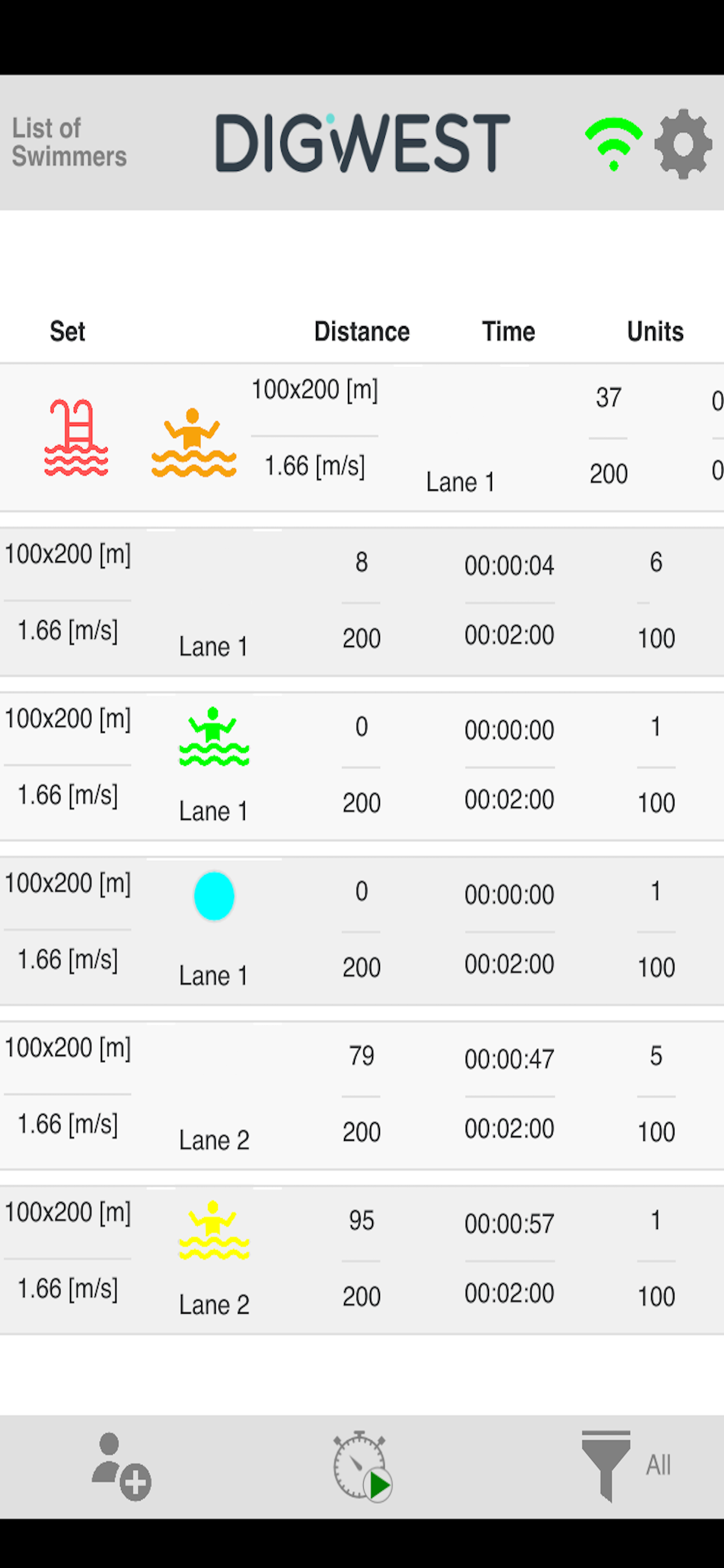This screenshot has height=1568, width=724.
Task: Start the stopwatch timer
Action: pos(362,1466)
